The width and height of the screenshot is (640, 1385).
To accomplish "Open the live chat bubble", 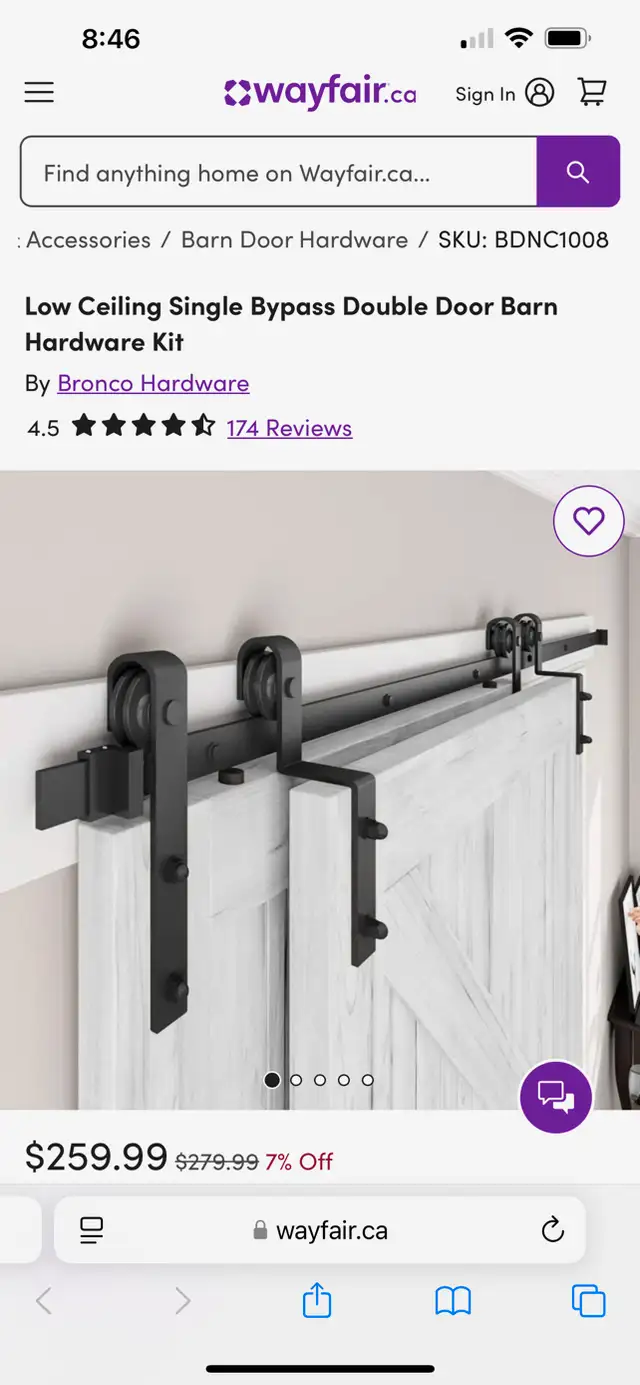I will coord(556,1096).
